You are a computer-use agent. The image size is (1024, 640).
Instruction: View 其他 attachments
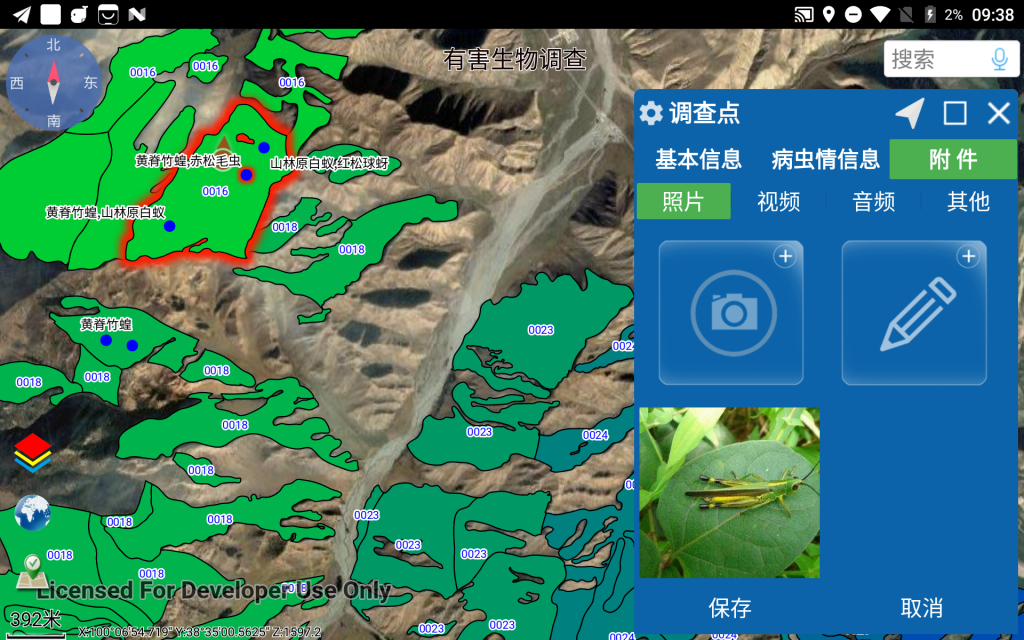click(967, 201)
